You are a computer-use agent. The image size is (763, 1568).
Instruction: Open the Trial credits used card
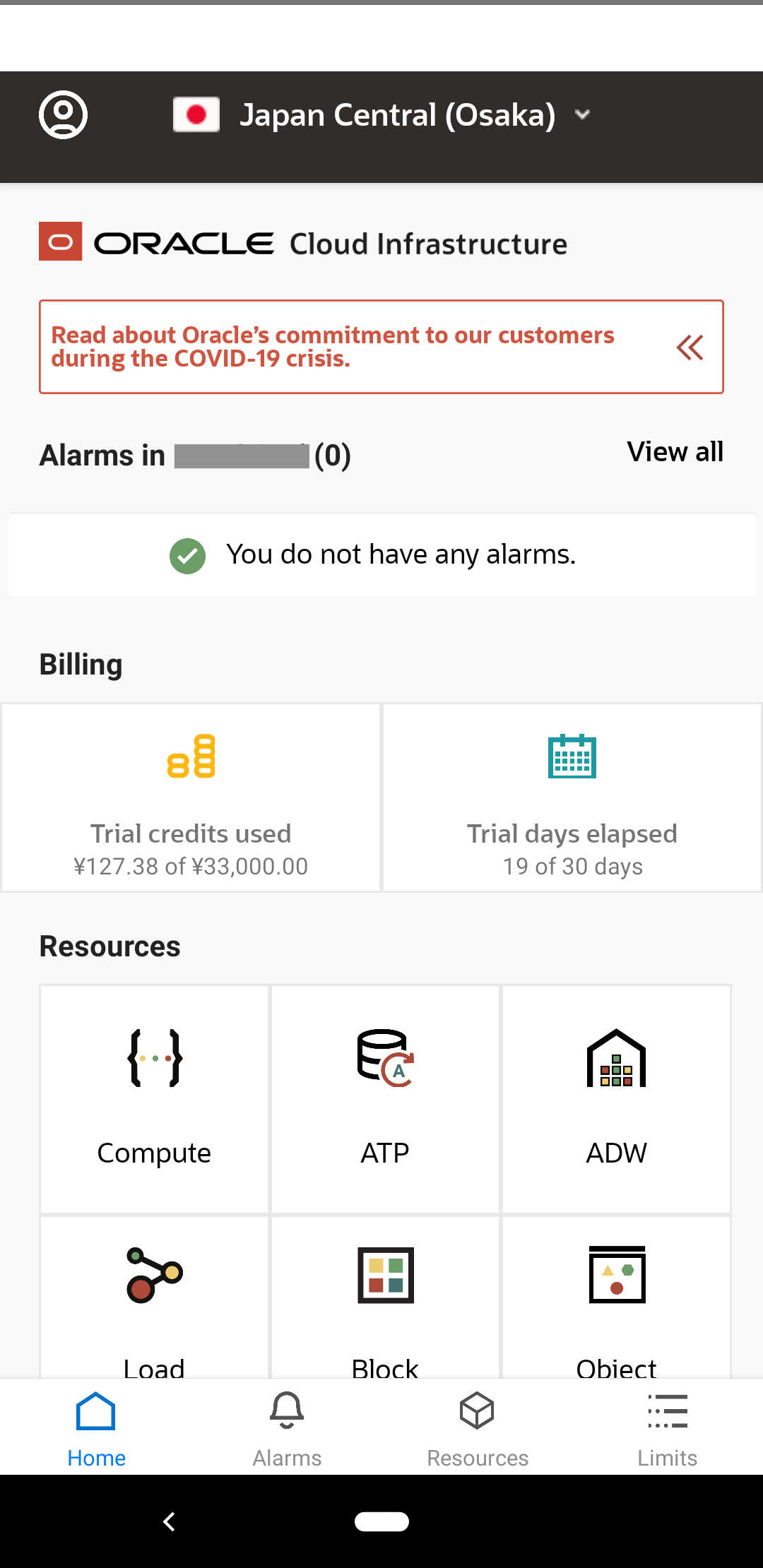coord(191,797)
